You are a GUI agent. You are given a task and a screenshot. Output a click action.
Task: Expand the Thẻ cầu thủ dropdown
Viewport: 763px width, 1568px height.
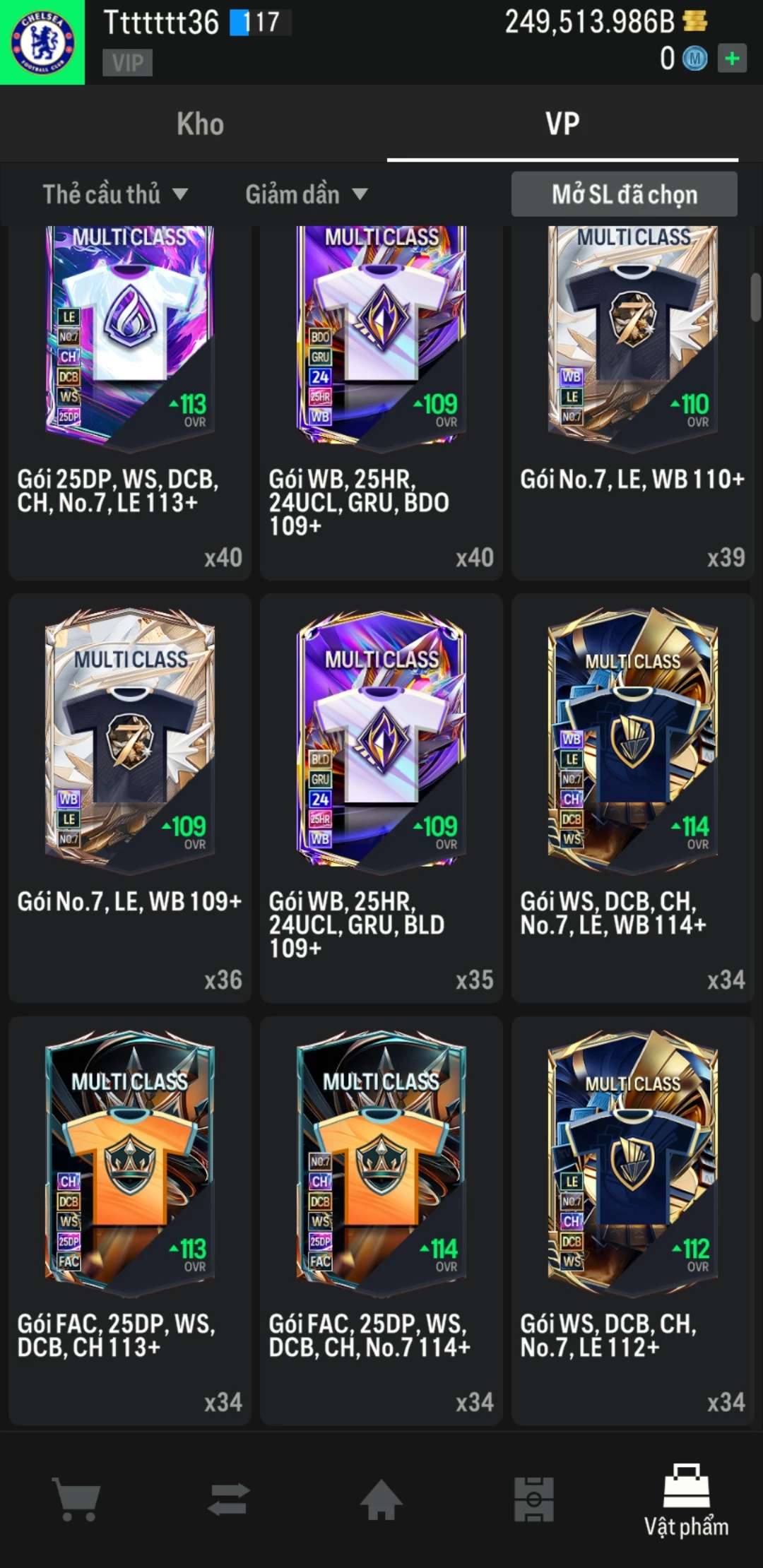115,194
